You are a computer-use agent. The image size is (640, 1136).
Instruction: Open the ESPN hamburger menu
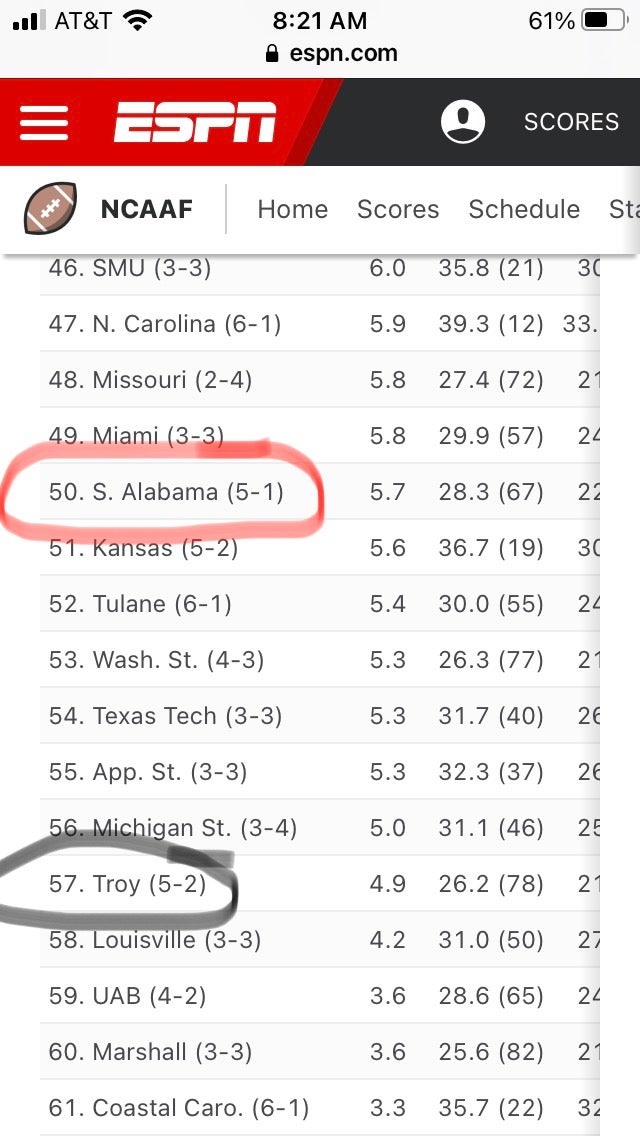(44, 122)
